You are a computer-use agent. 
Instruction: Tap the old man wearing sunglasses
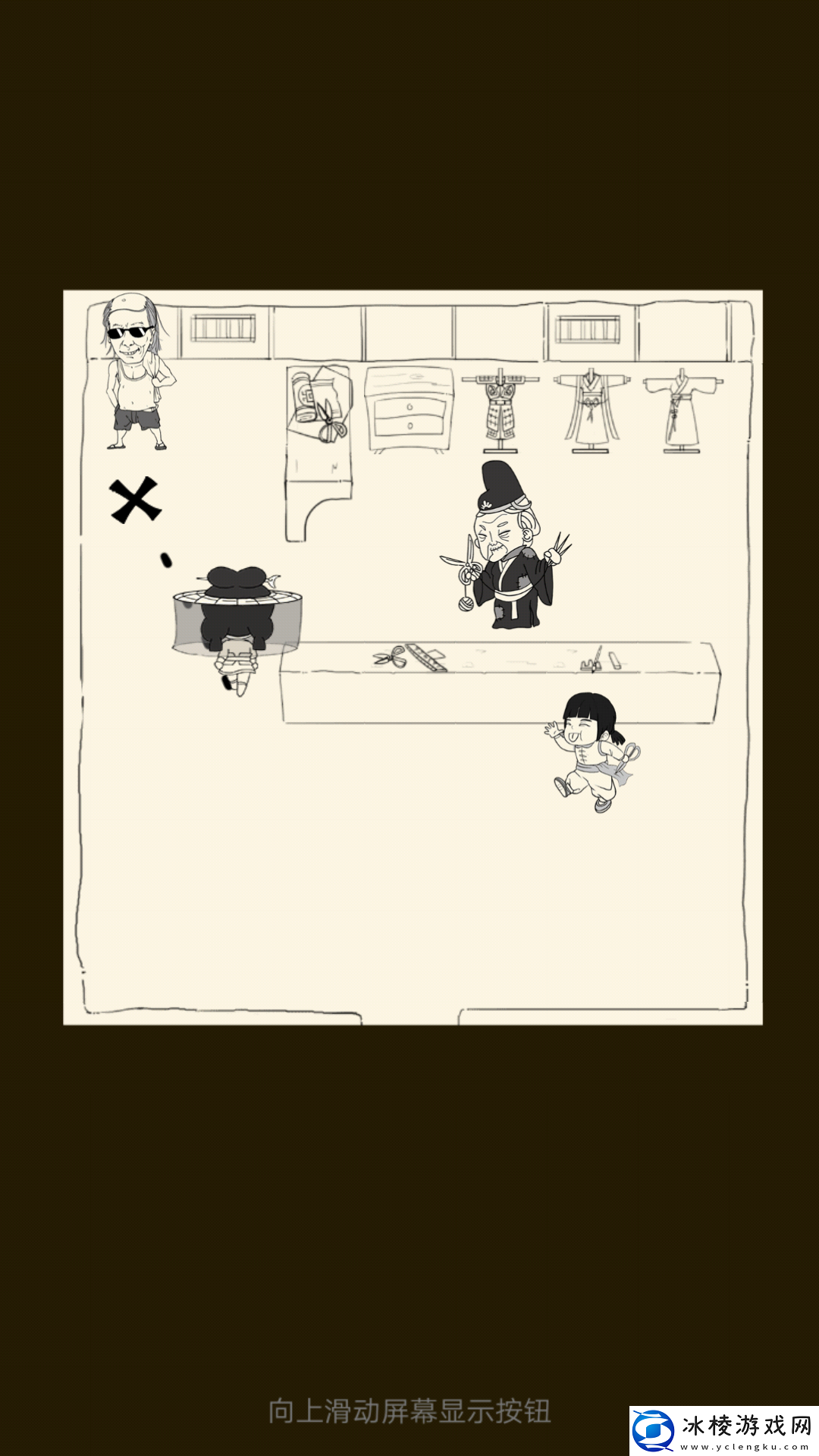click(136, 372)
